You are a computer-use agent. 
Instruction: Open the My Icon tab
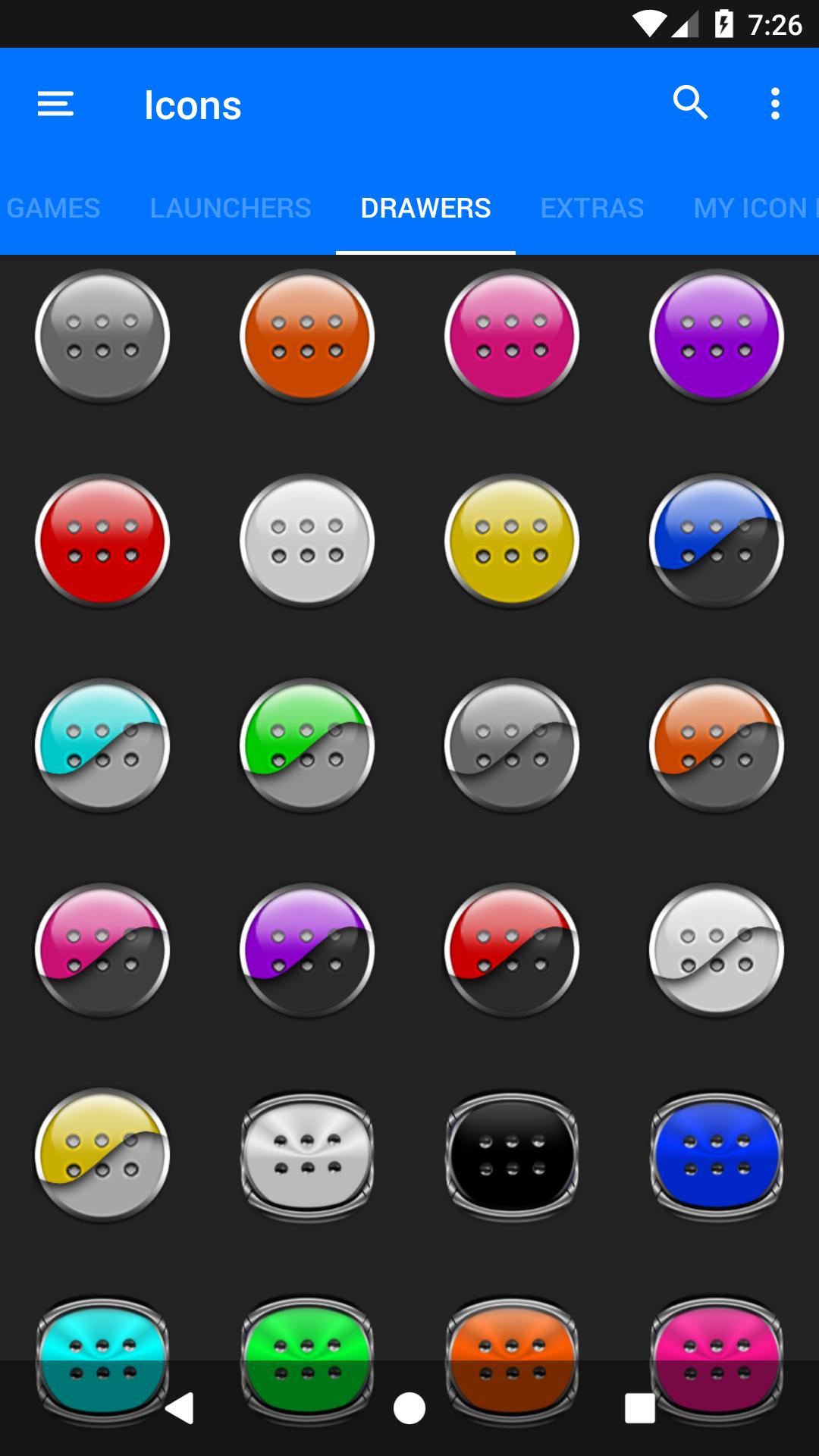(x=755, y=208)
